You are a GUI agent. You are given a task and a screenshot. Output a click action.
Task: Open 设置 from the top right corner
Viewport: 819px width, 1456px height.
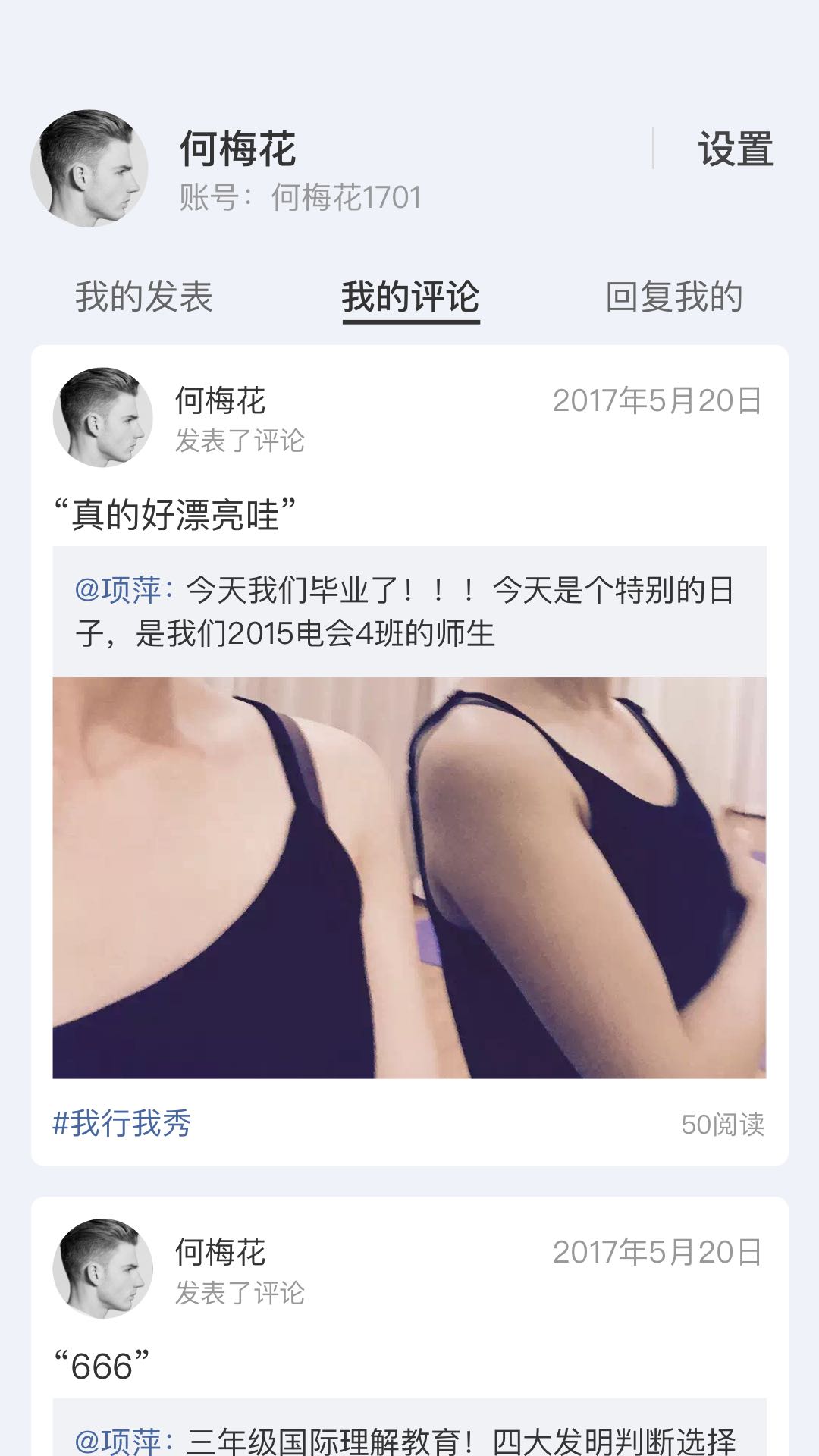734,149
